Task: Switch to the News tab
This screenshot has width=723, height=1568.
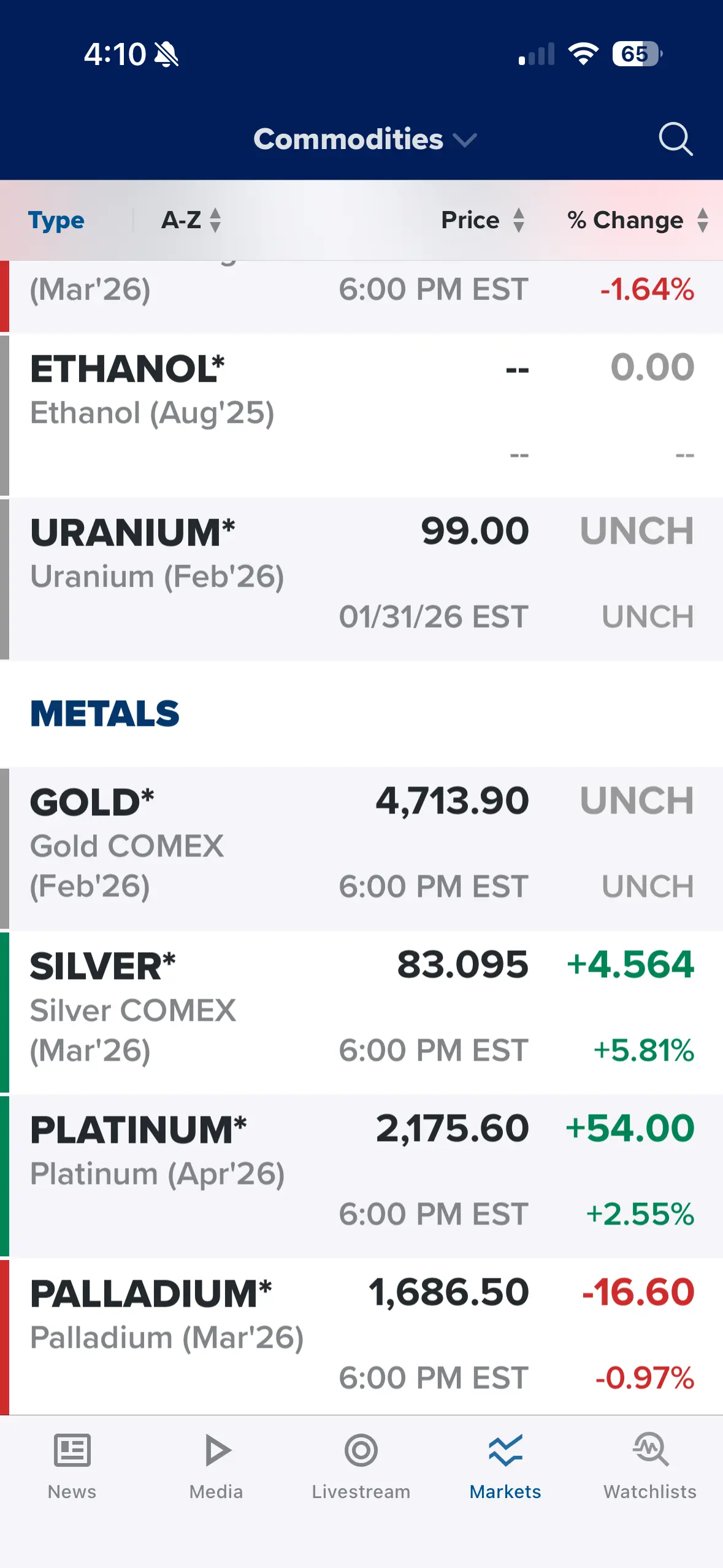Action: (x=72, y=1467)
